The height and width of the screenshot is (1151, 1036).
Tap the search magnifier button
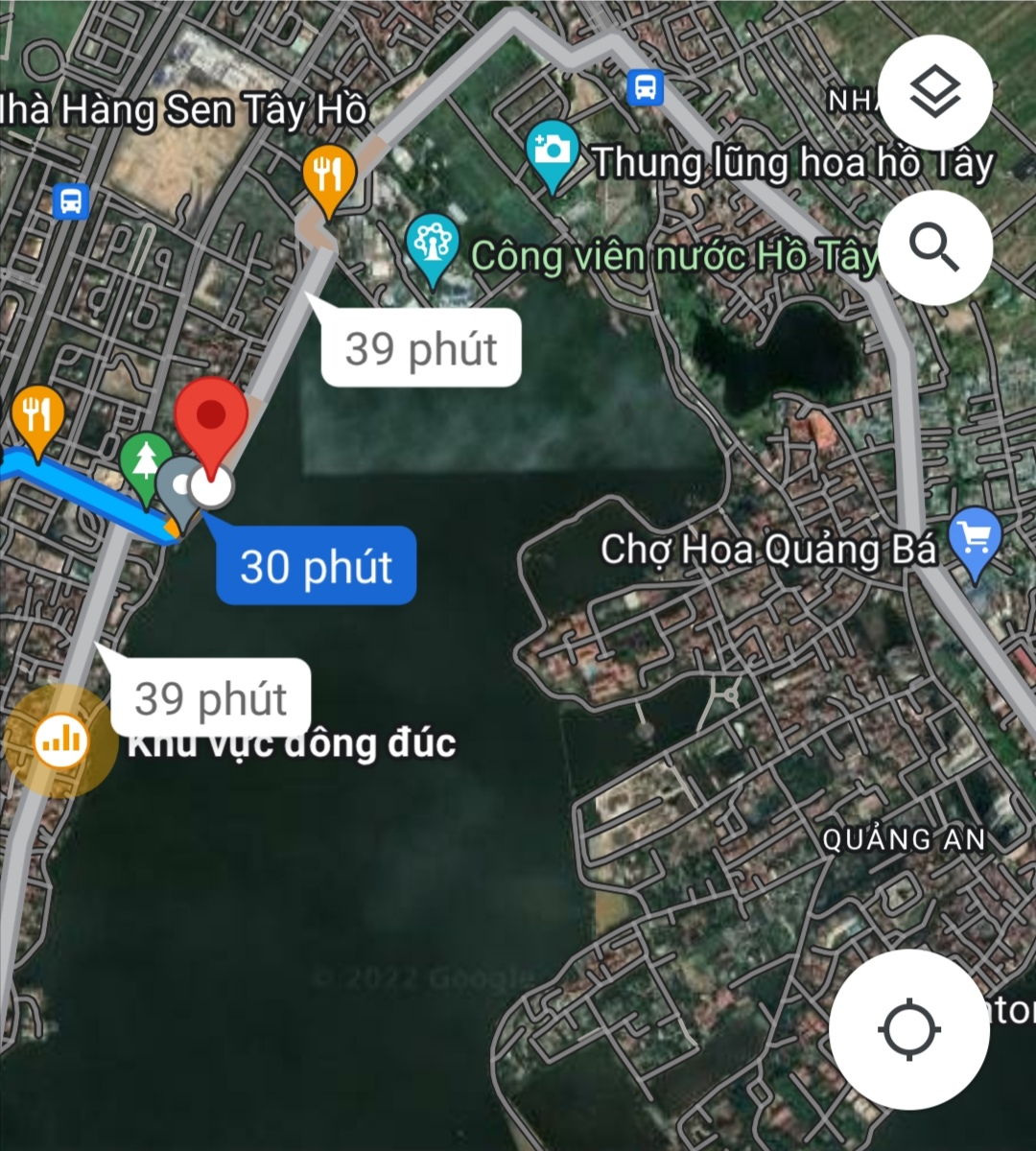(x=934, y=247)
